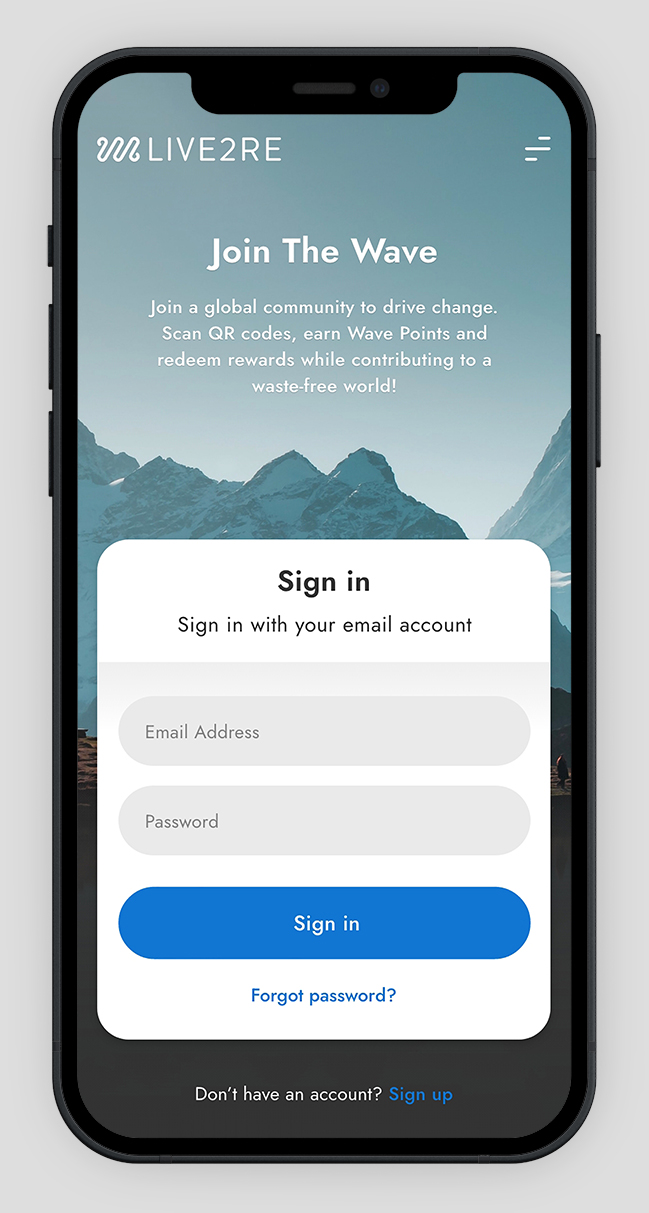
Task: Go to Sign up
Action: [x=420, y=1094]
